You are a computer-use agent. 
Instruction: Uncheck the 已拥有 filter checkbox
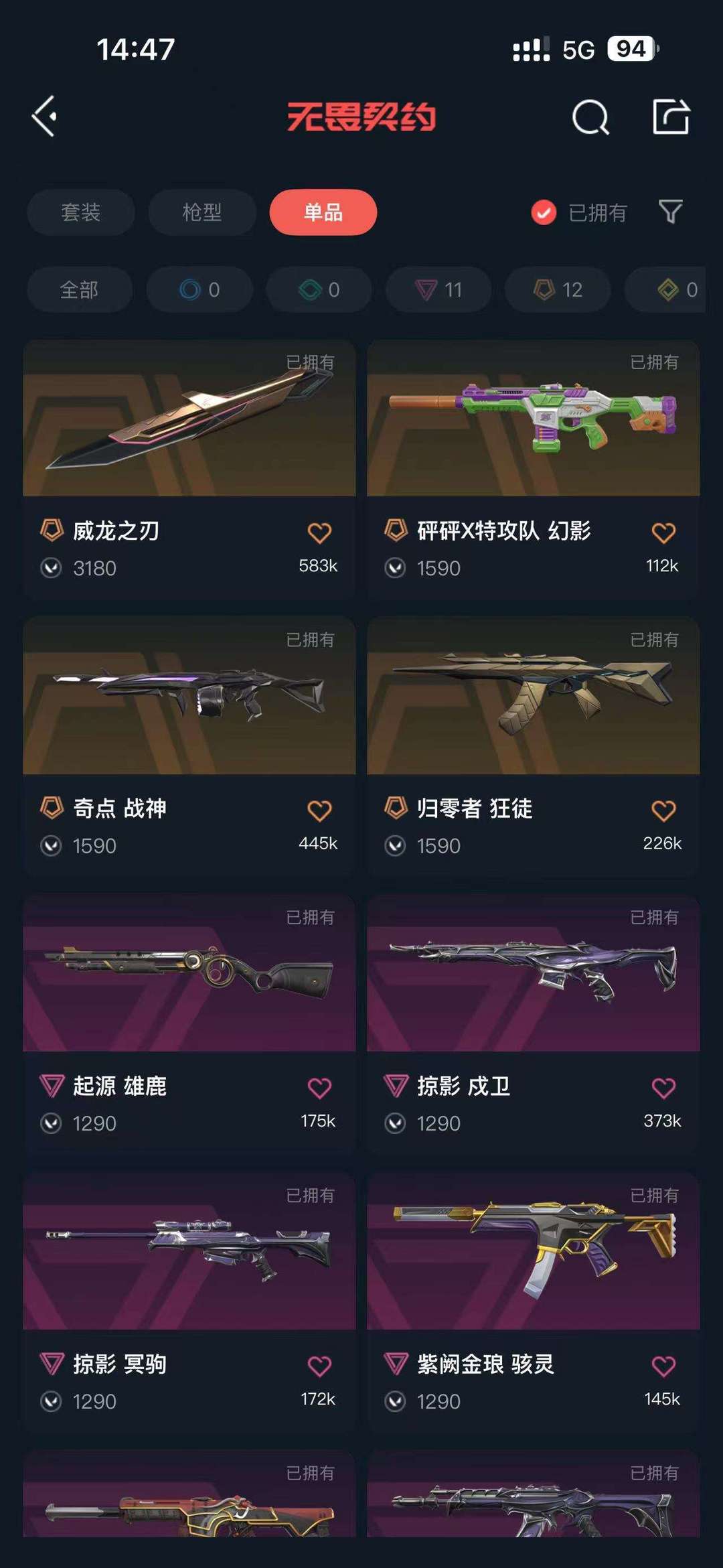[544, 212]
